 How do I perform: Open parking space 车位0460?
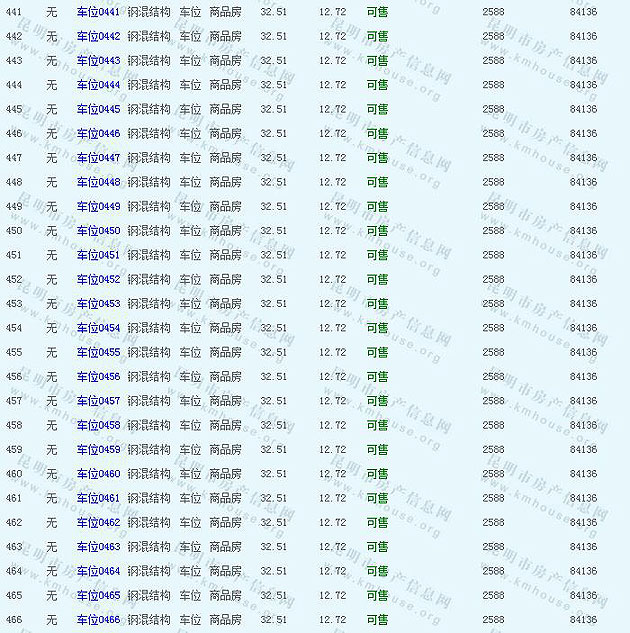pos(98,474)
